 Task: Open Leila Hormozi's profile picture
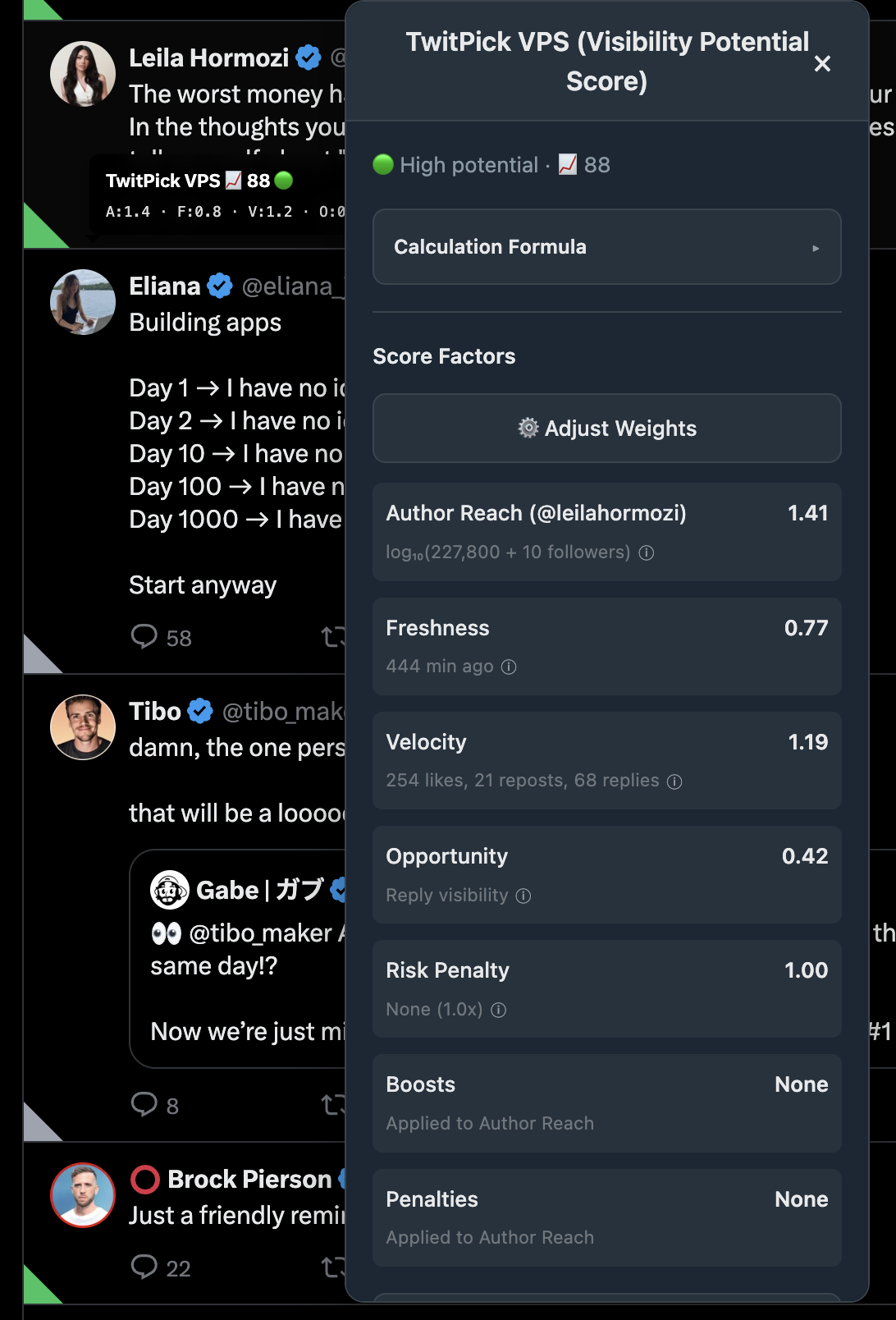[x=83, y=74]
